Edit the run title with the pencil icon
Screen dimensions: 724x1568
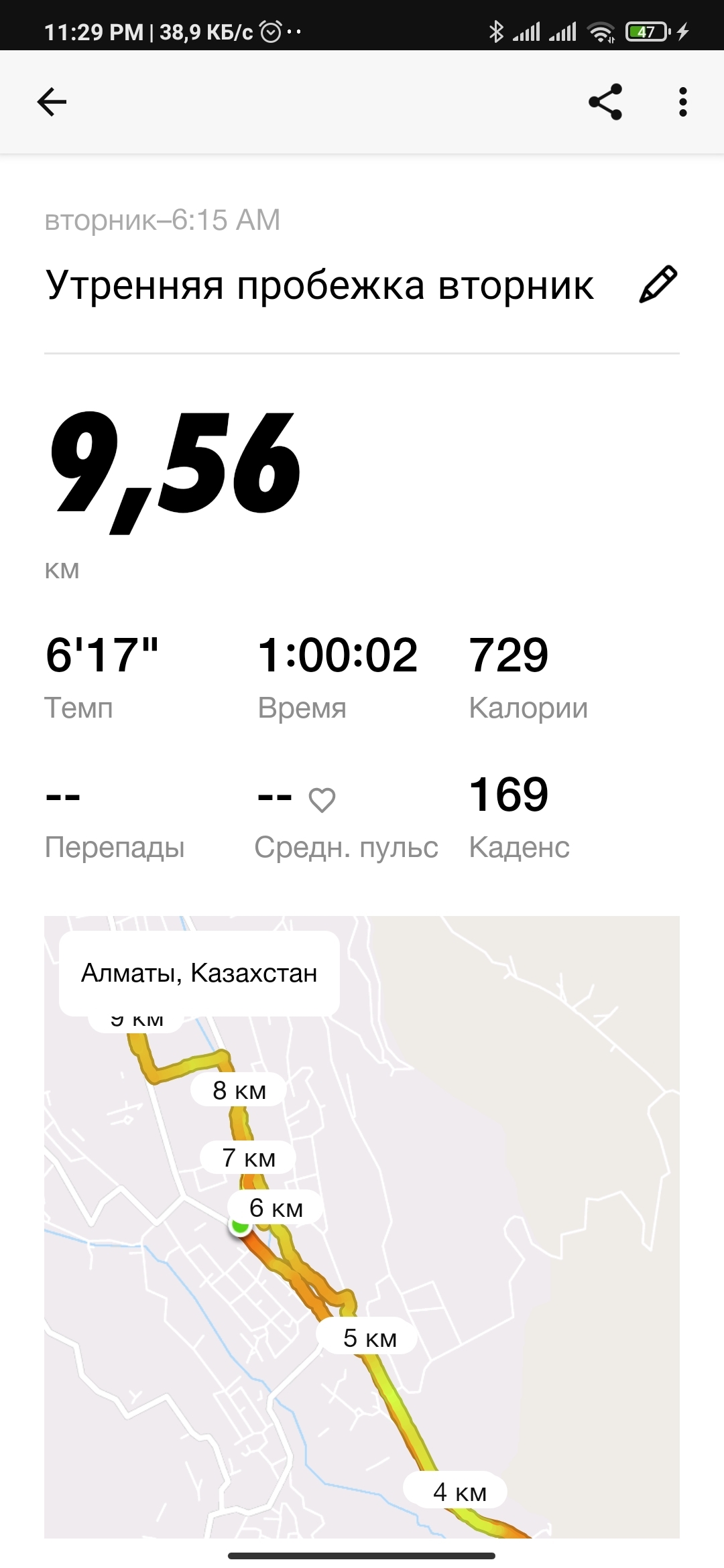click(658, 285)
